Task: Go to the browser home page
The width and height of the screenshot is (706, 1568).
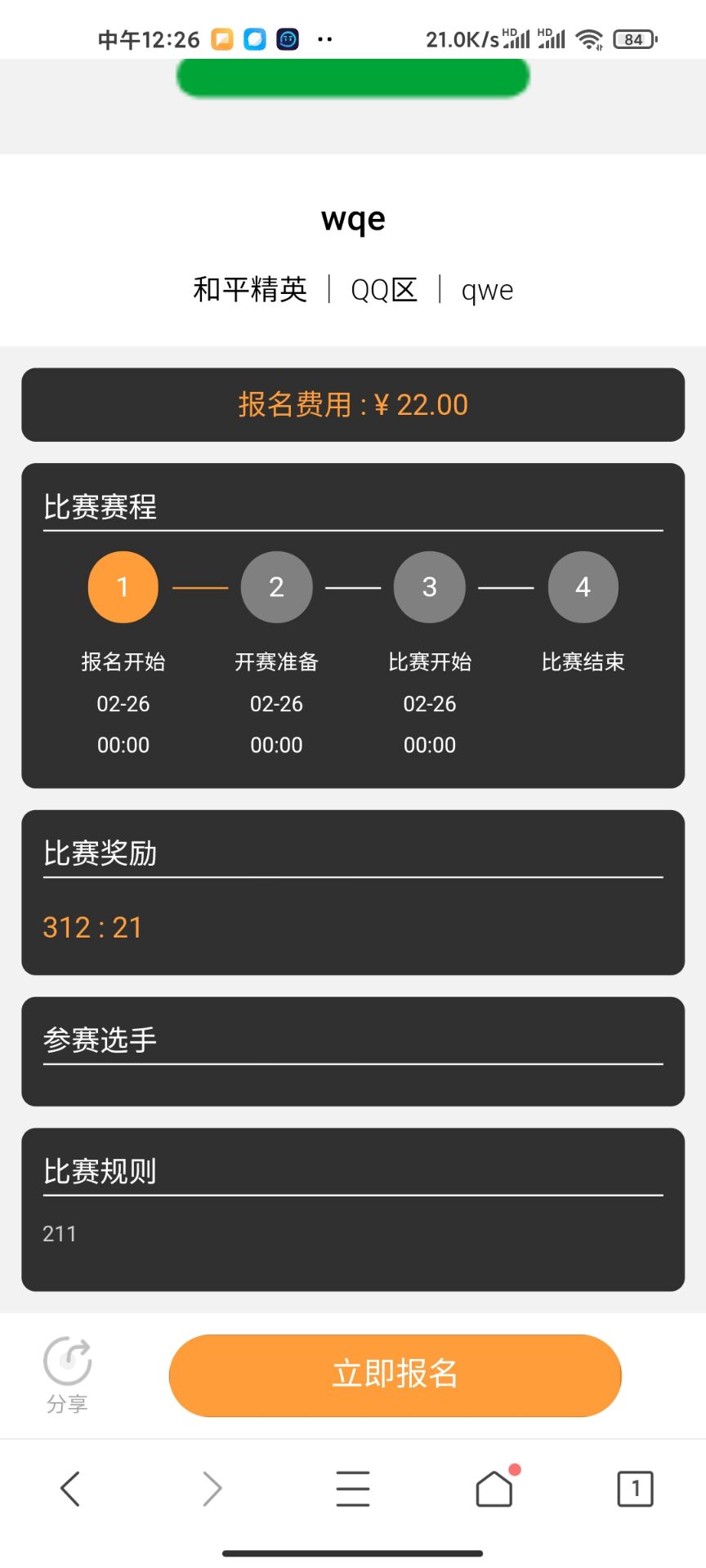Action: 494,1488
